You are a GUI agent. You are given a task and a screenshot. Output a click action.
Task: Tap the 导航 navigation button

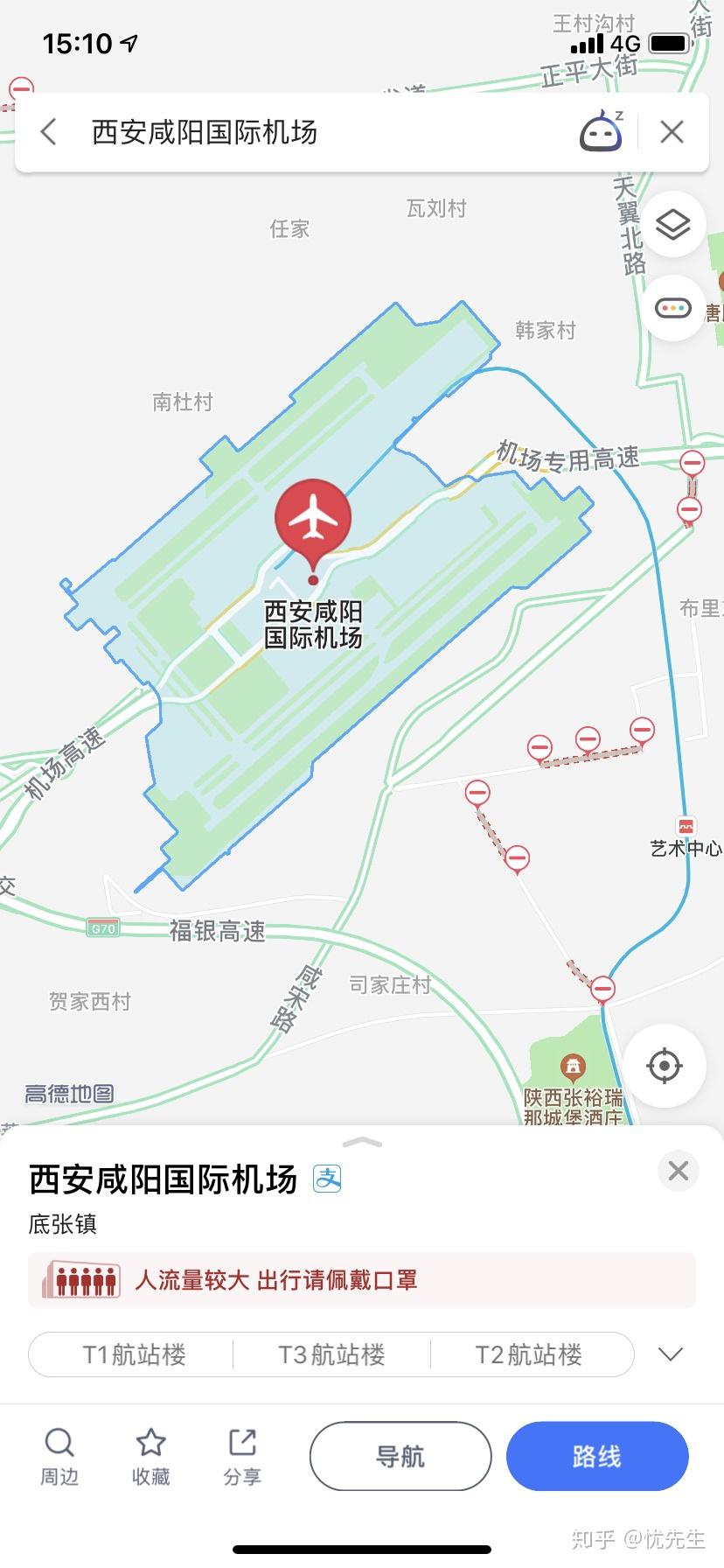click(x=400, y=1455)
